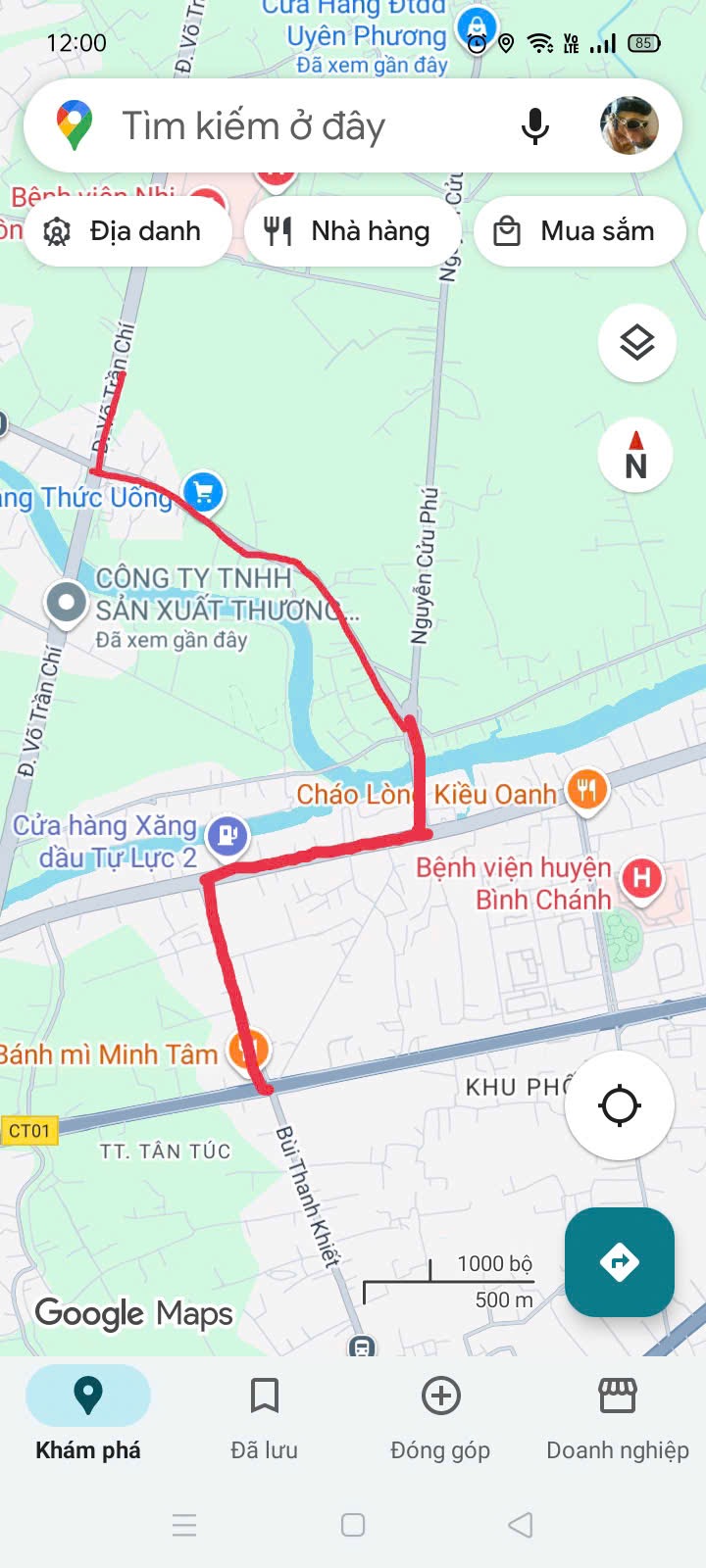Tap the "Tìm kiếm ở đây" search box

point(294,126)
